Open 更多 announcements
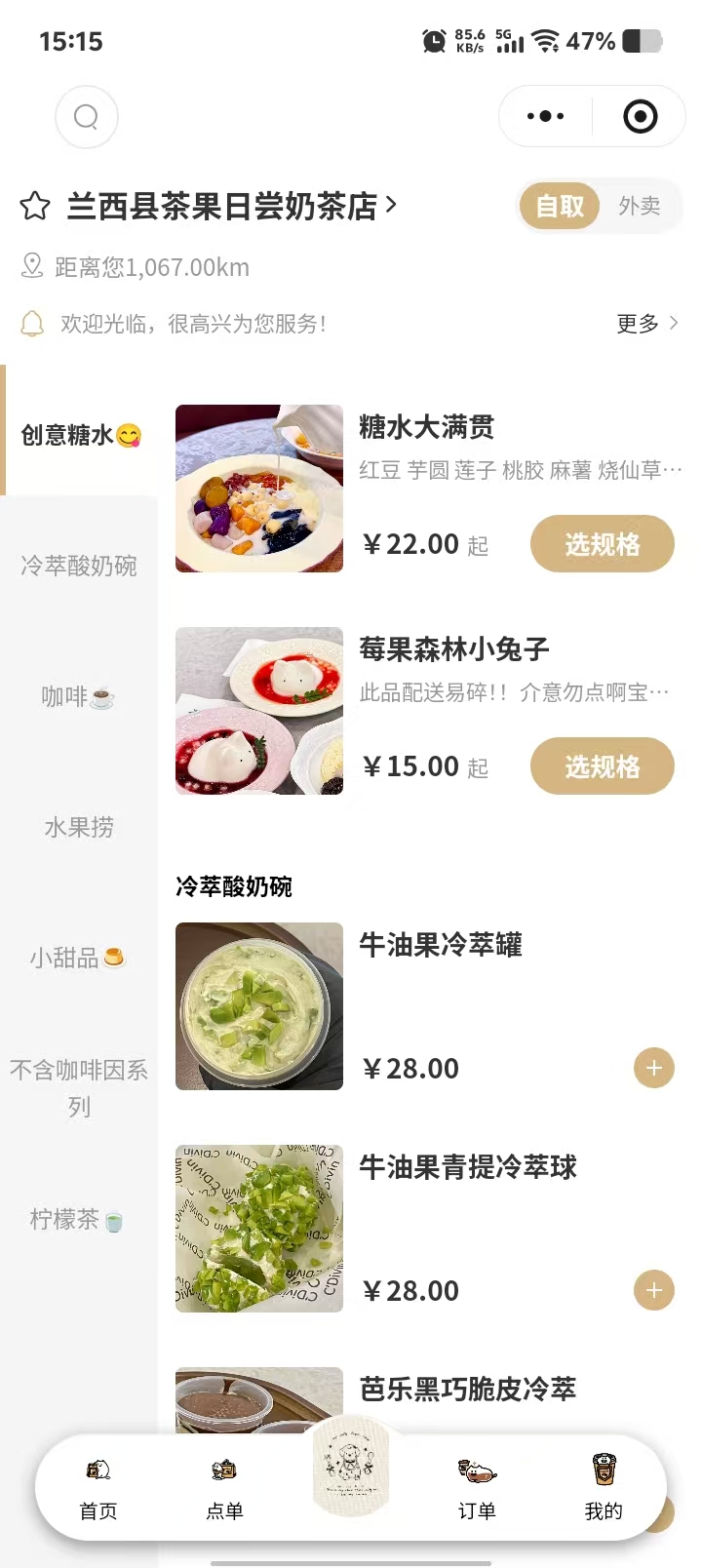Screen dimensions: 702x1568 (x=646, y=324)
